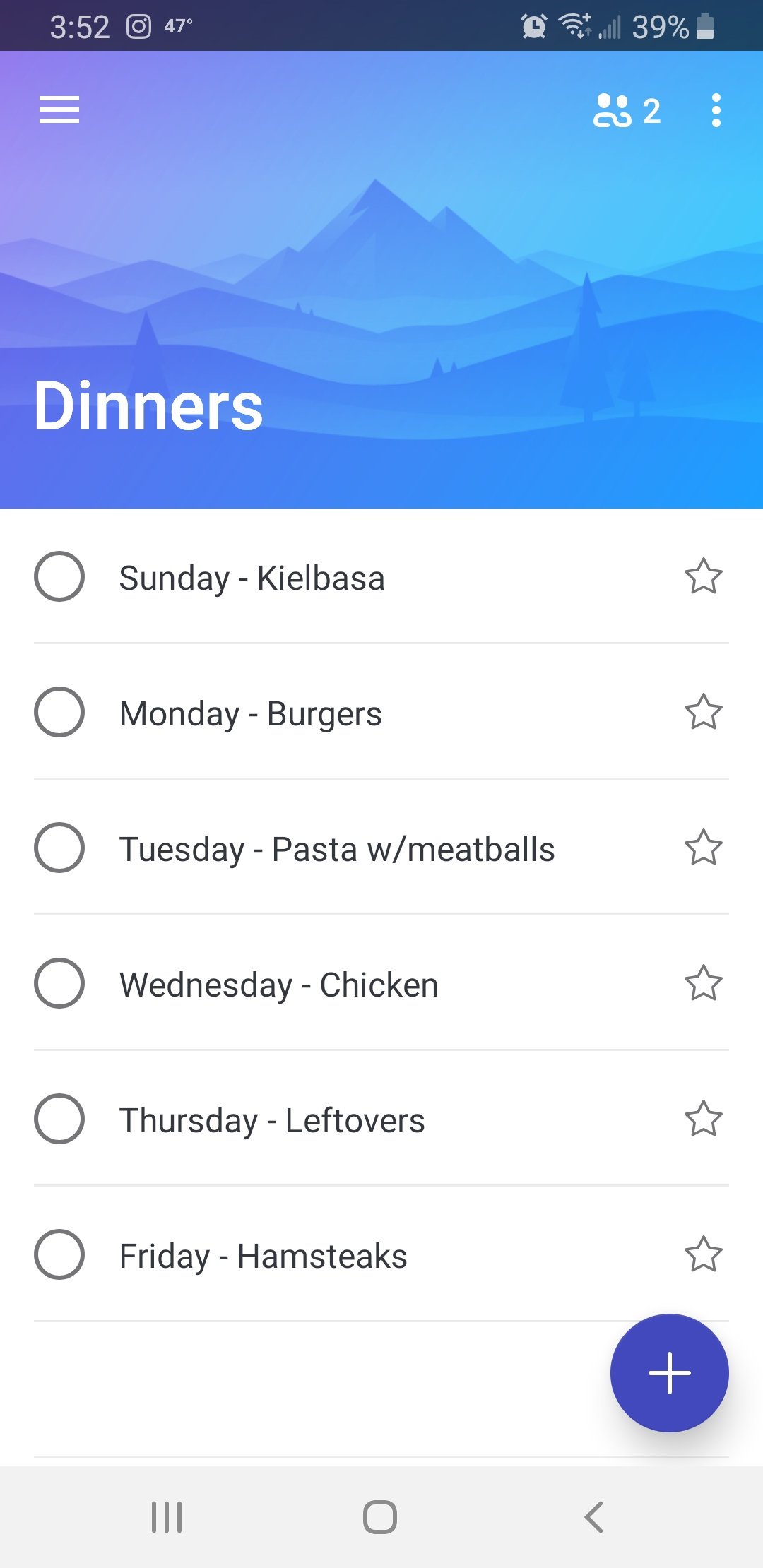Star the Wednesday - Chicken task
Image resolution: width=763 pixels, height=1568 pixels.
click(703, 983)
